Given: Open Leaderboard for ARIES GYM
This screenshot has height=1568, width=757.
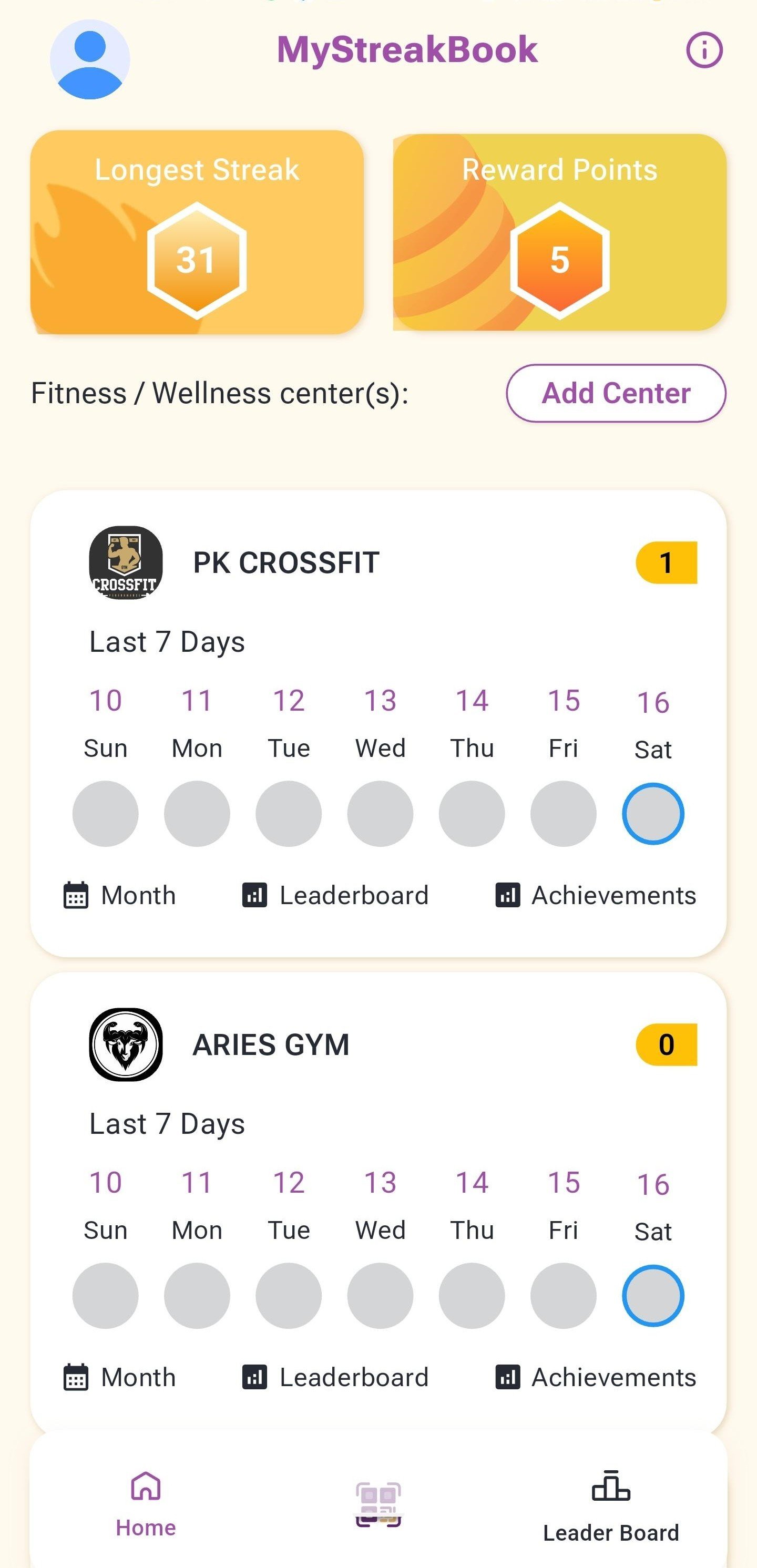Looking at the screenshot, I should click(x=339, y=1377).
